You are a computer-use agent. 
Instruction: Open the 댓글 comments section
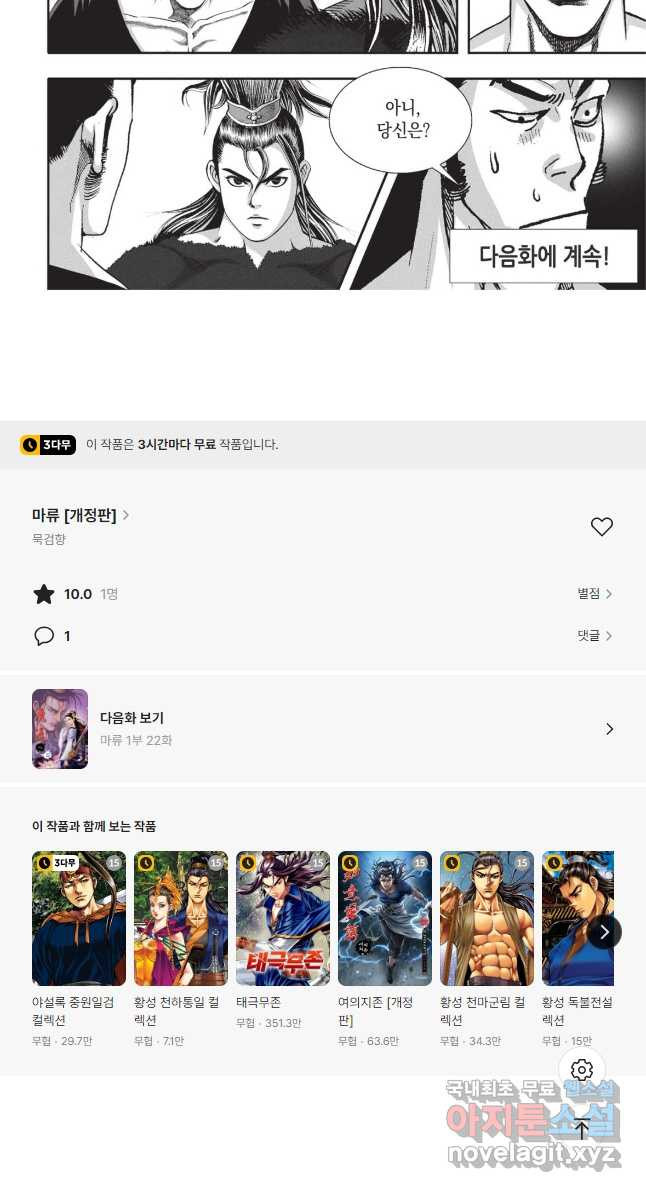point(594,636)
